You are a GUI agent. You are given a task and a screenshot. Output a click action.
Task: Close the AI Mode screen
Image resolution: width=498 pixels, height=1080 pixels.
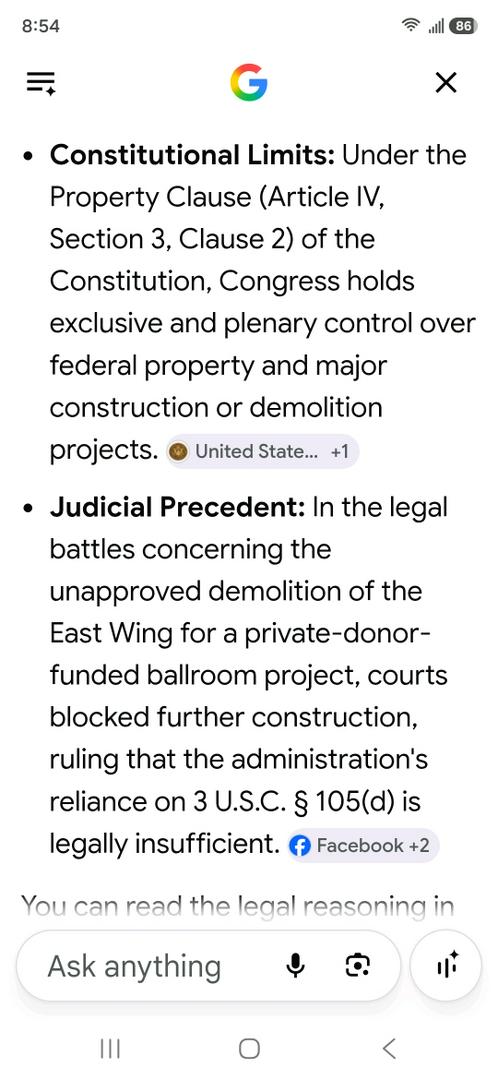pos(446,83)
